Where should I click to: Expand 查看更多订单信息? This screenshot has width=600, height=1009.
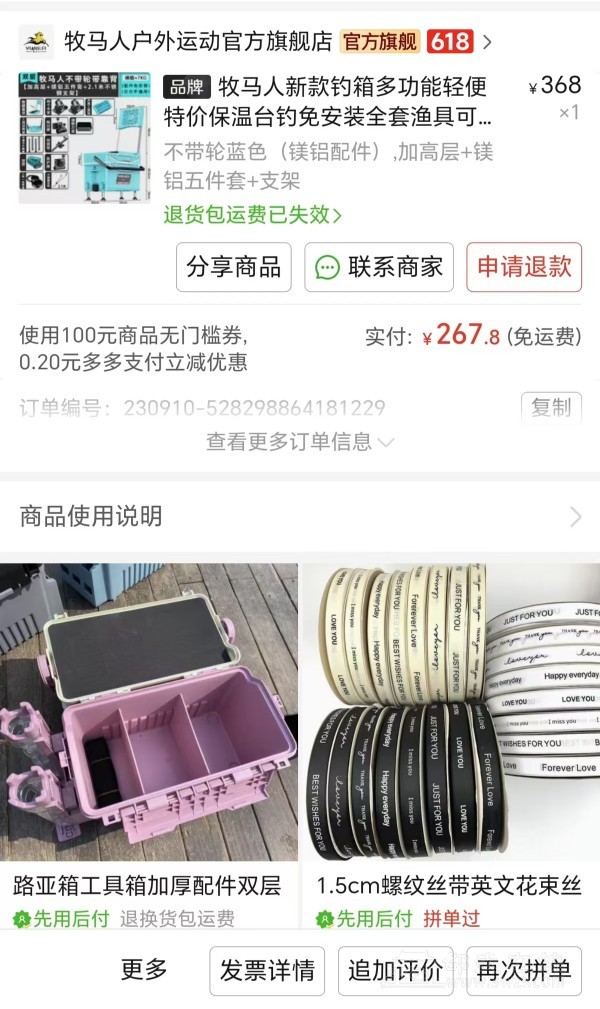pyautogui.click(x=299, y=441)
